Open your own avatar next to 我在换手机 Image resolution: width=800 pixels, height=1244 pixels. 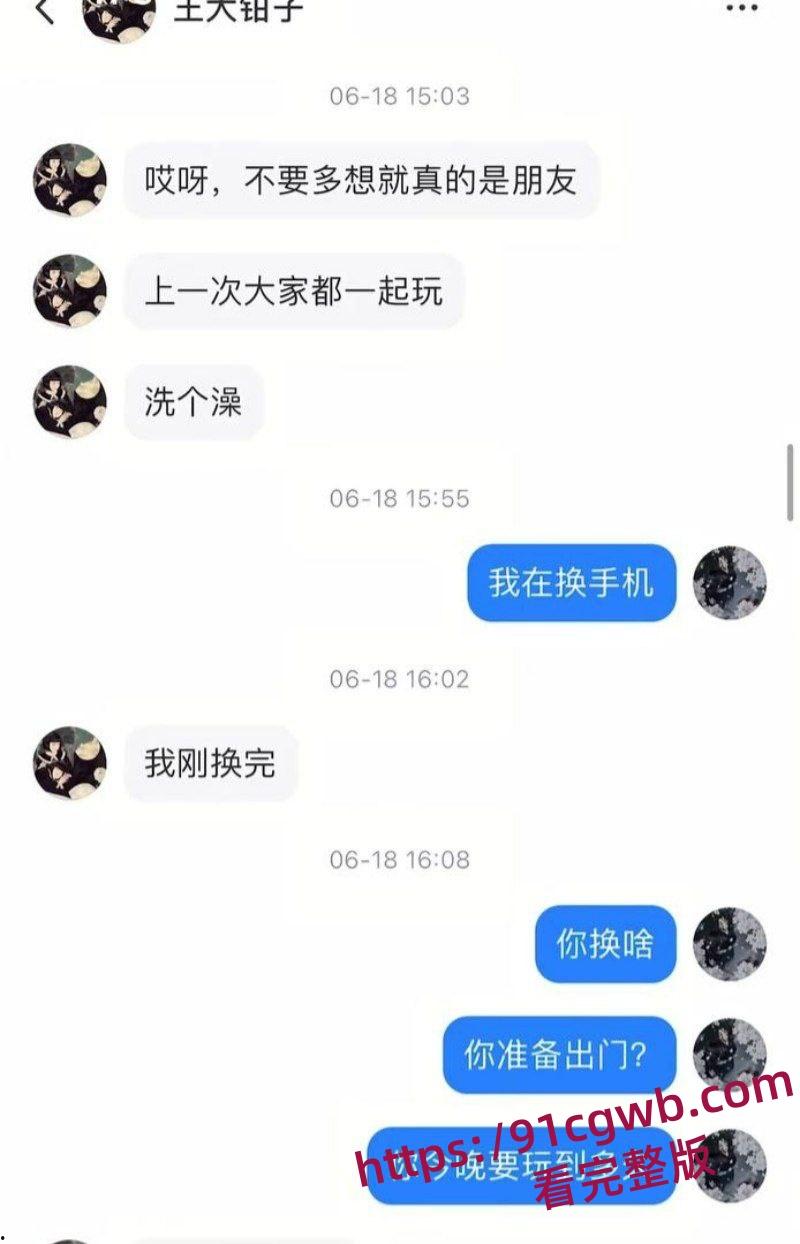pos(730,583)
